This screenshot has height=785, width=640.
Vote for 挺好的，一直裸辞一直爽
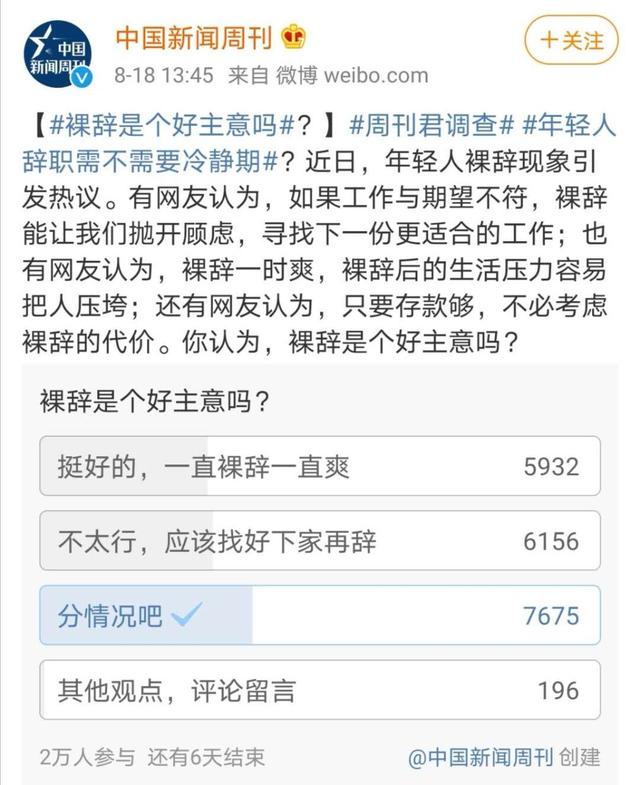(x=319, y=466)
